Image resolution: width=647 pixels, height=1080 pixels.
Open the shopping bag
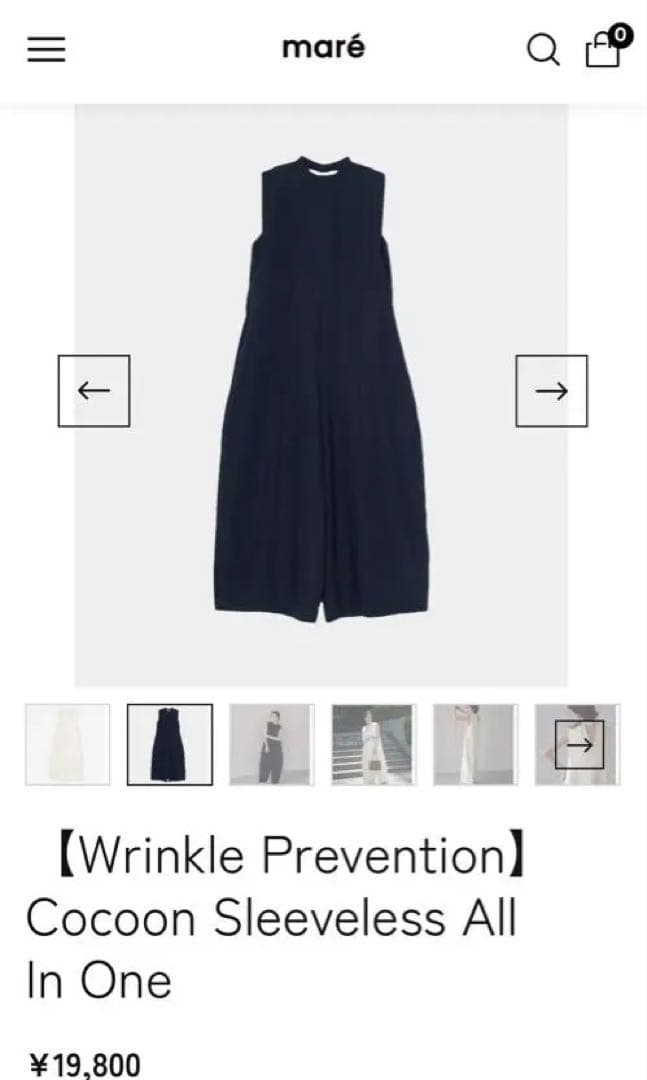click(x=604, y=48)
